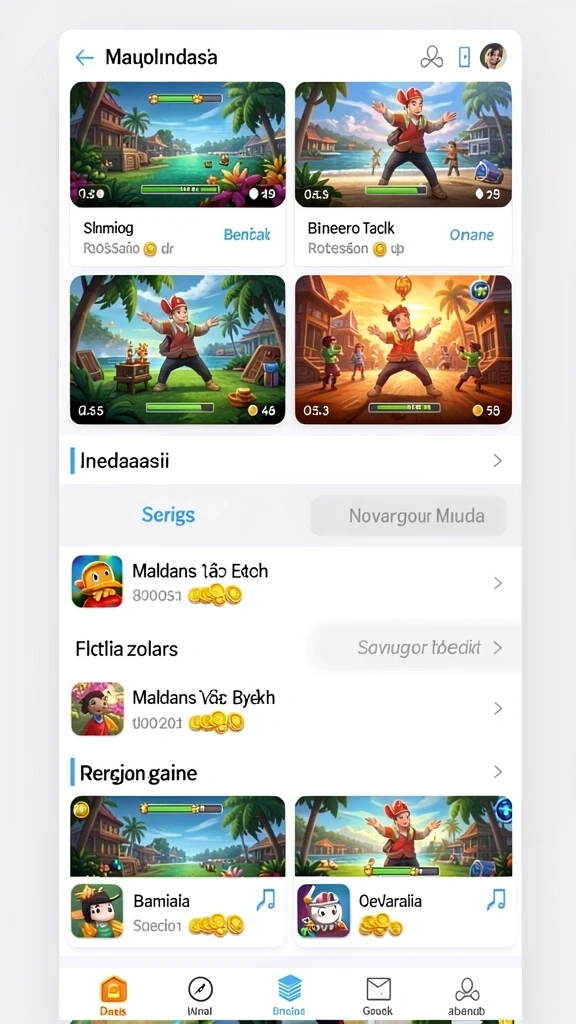
Task: Tap the Onane button on Bineero Taclk
Action: (x=472, y=234)
